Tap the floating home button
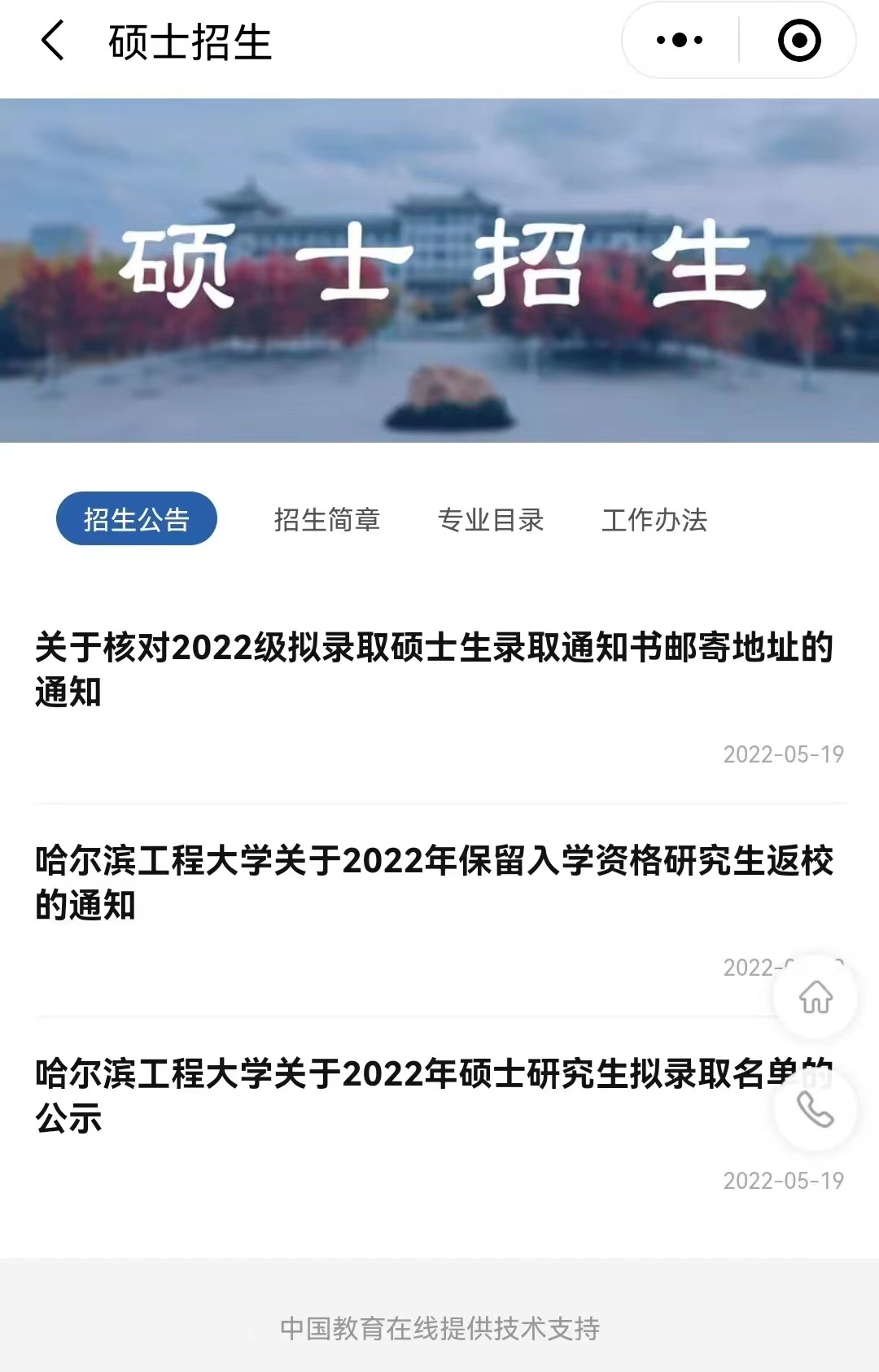879x1372 pixels. click(816, 998)
